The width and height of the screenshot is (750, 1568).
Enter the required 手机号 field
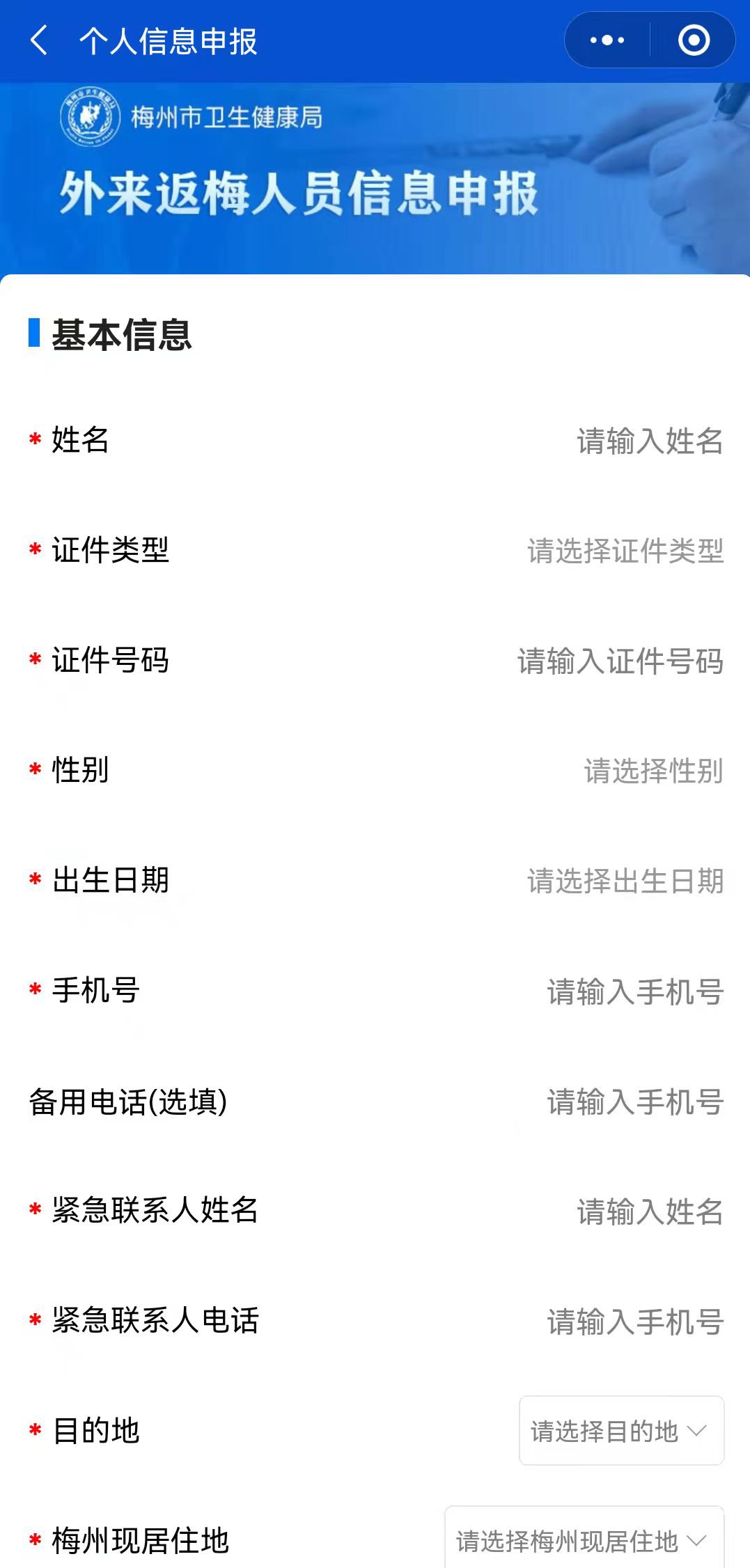[x=634, y=991]
